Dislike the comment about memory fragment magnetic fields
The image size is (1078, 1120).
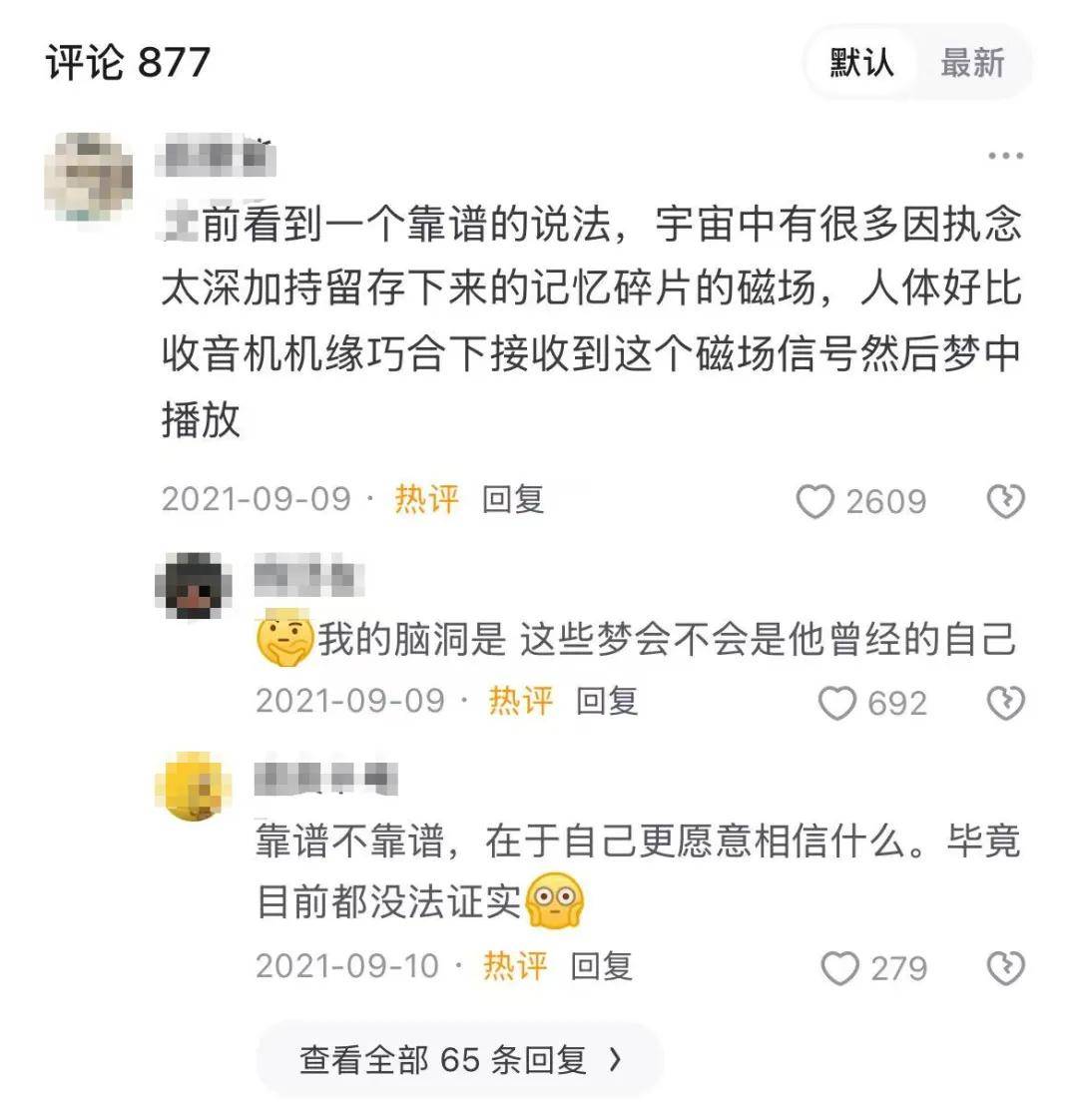[x=1008, y=500]
